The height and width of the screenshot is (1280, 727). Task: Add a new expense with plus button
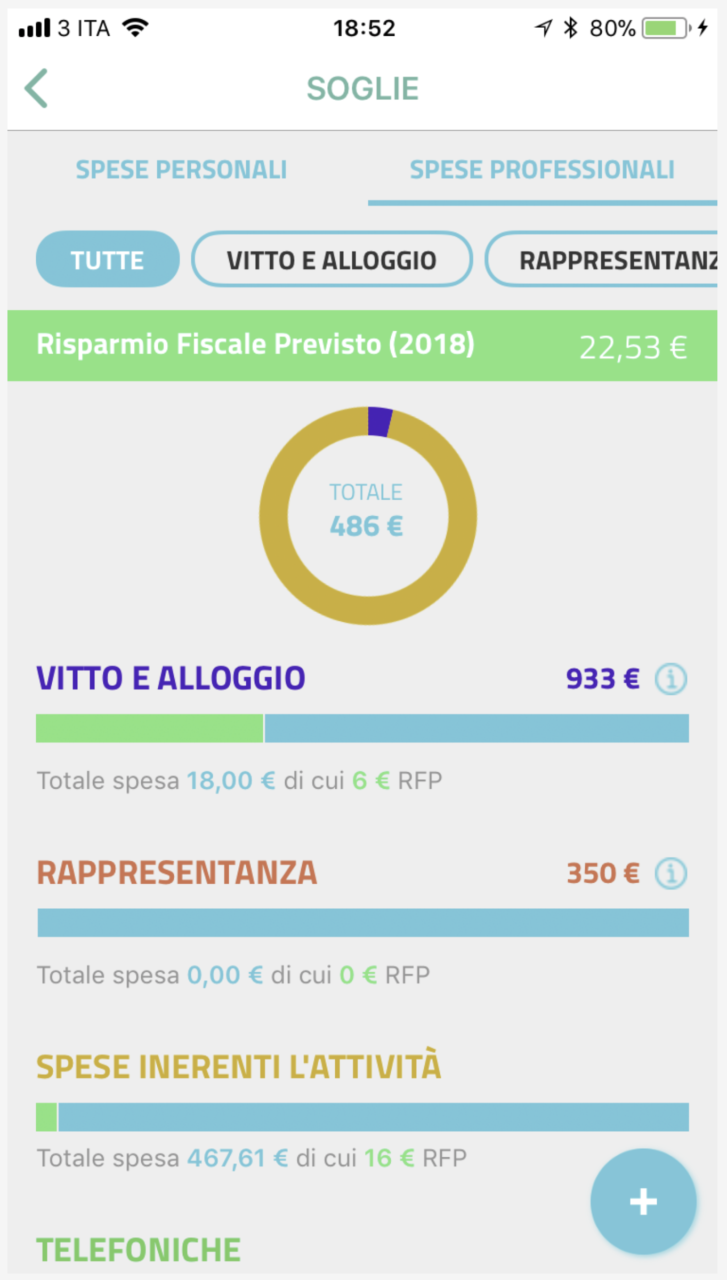tap(643, 1201)
